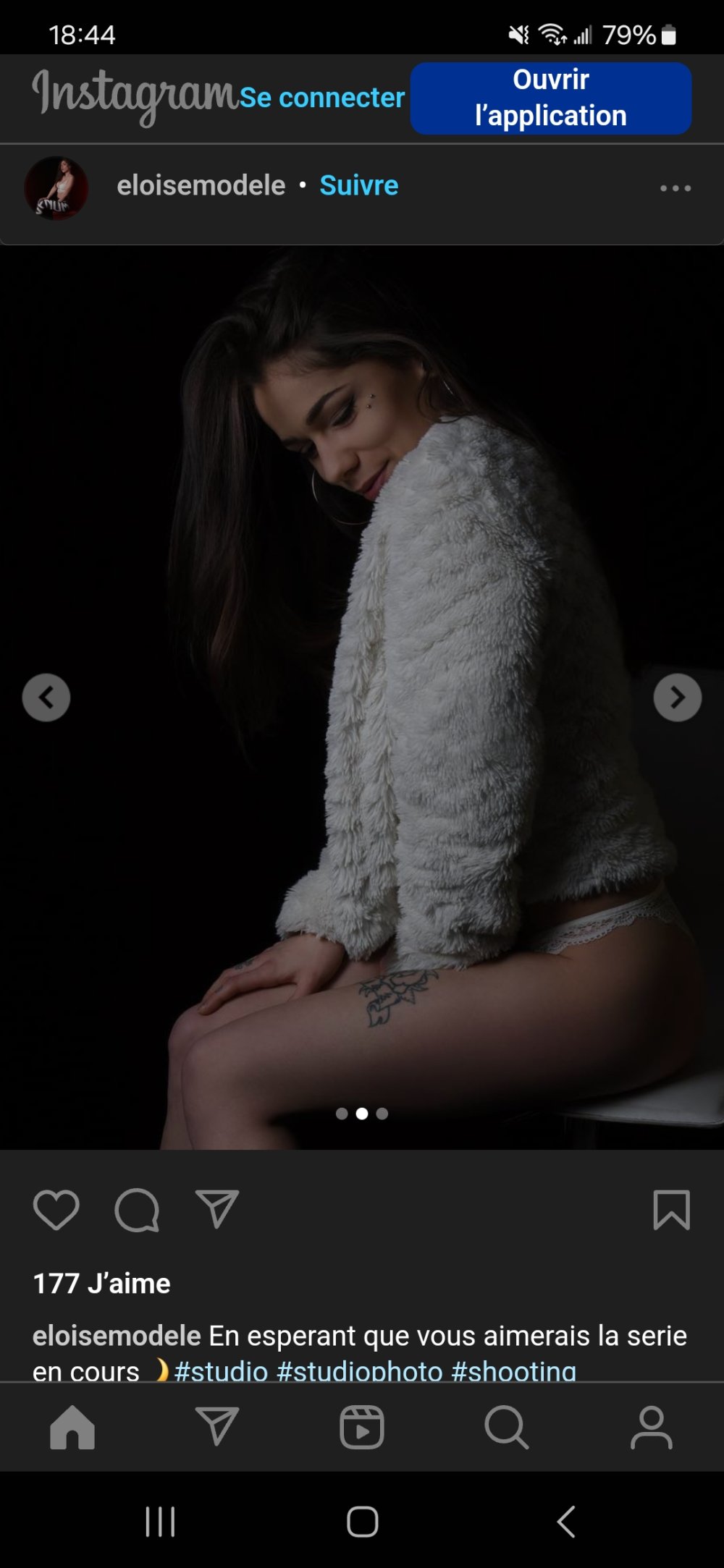Viewport: 724px width, 1568px height.
Task: Switch to the Home tab
Action: [x=72, y=1427]
